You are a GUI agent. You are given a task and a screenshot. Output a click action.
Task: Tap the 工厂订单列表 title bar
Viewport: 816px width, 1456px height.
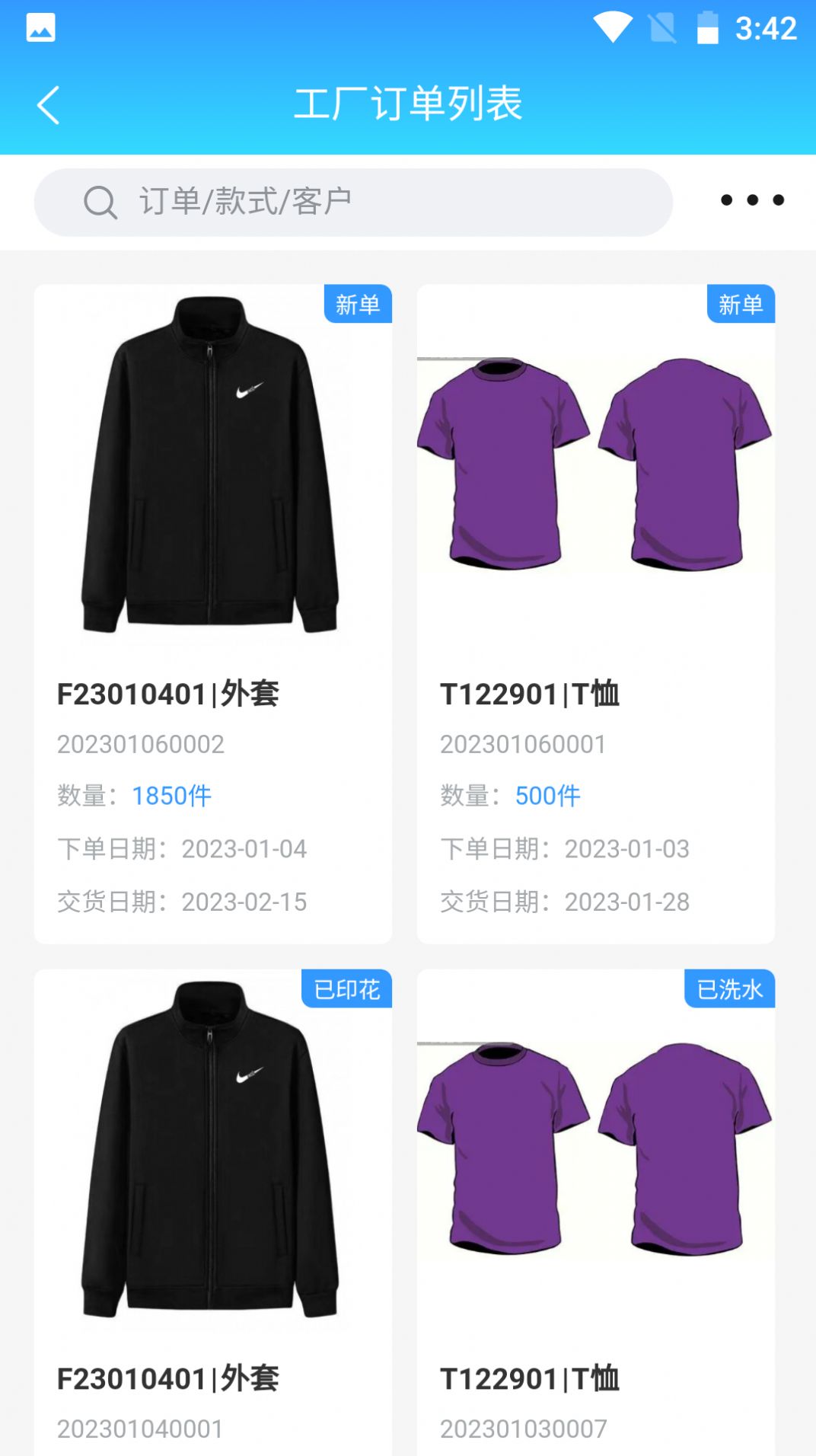[x=408, y=104]
